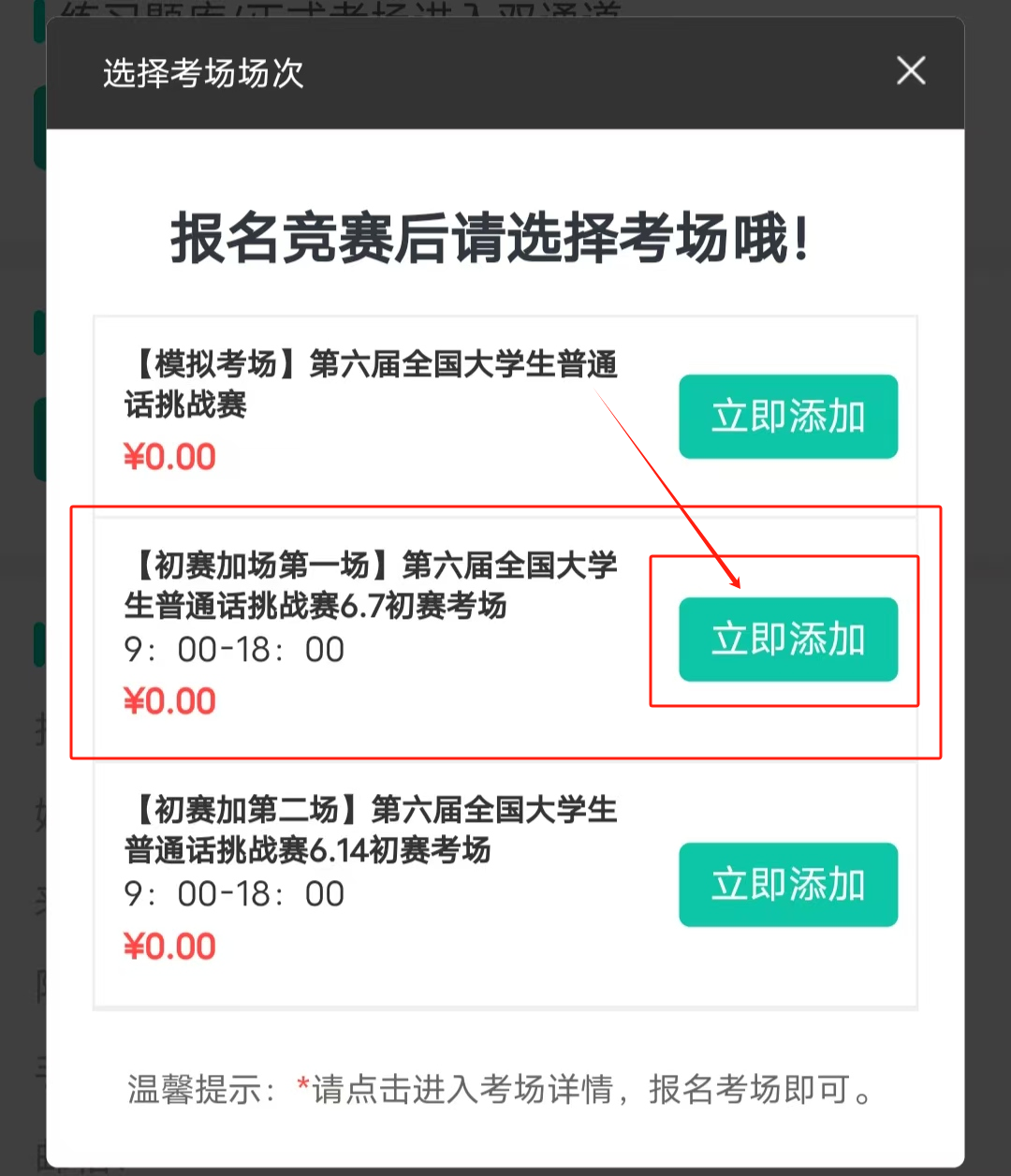Open details of the 模拟考场 row
This screenshot has width=1011, height=1176.
[x=371, y=384]
